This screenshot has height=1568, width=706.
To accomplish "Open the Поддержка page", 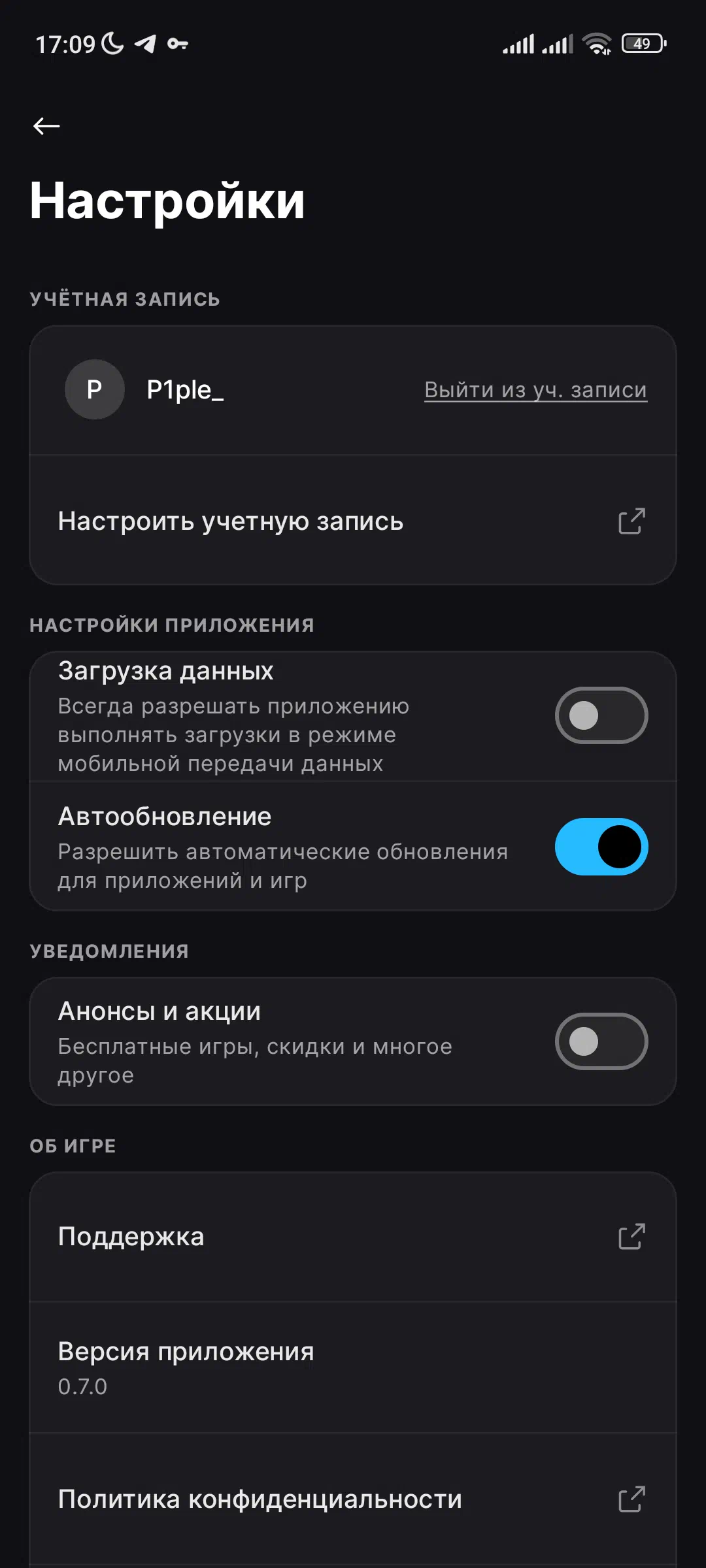I will pos(353,1237).
